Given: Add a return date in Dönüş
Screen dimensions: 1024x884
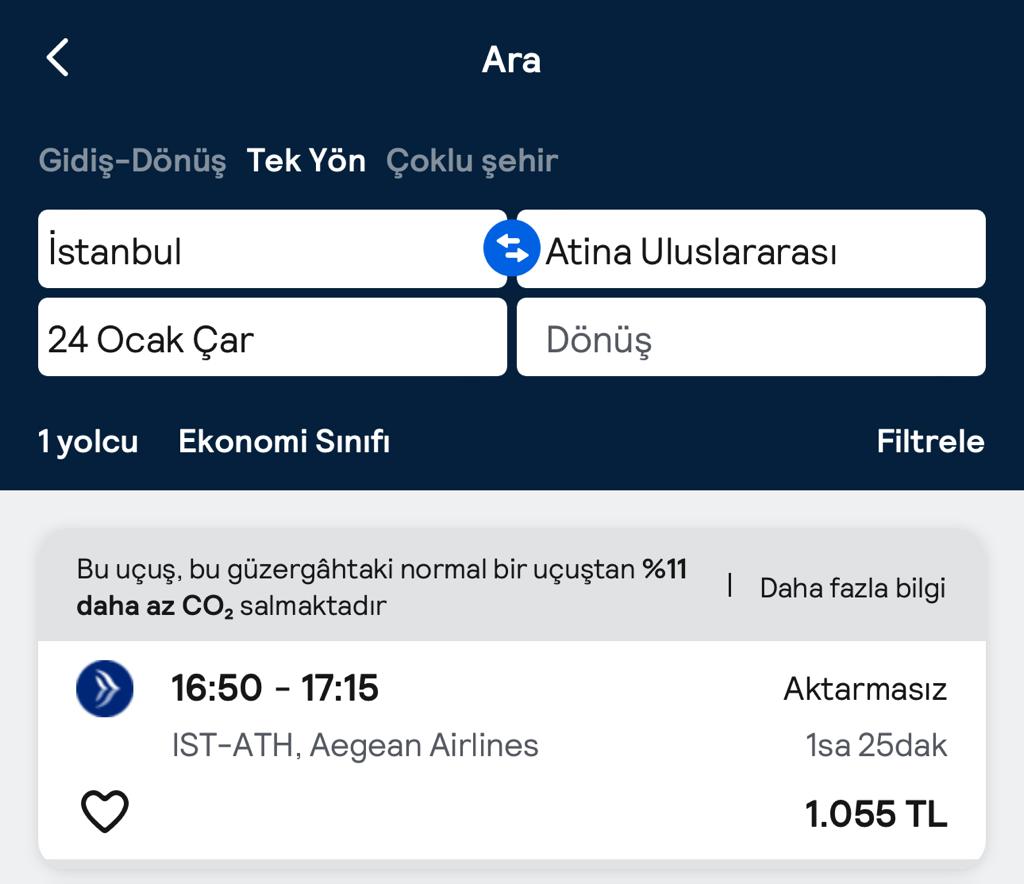Looking at the screenshot, I should tap(750, 338).
